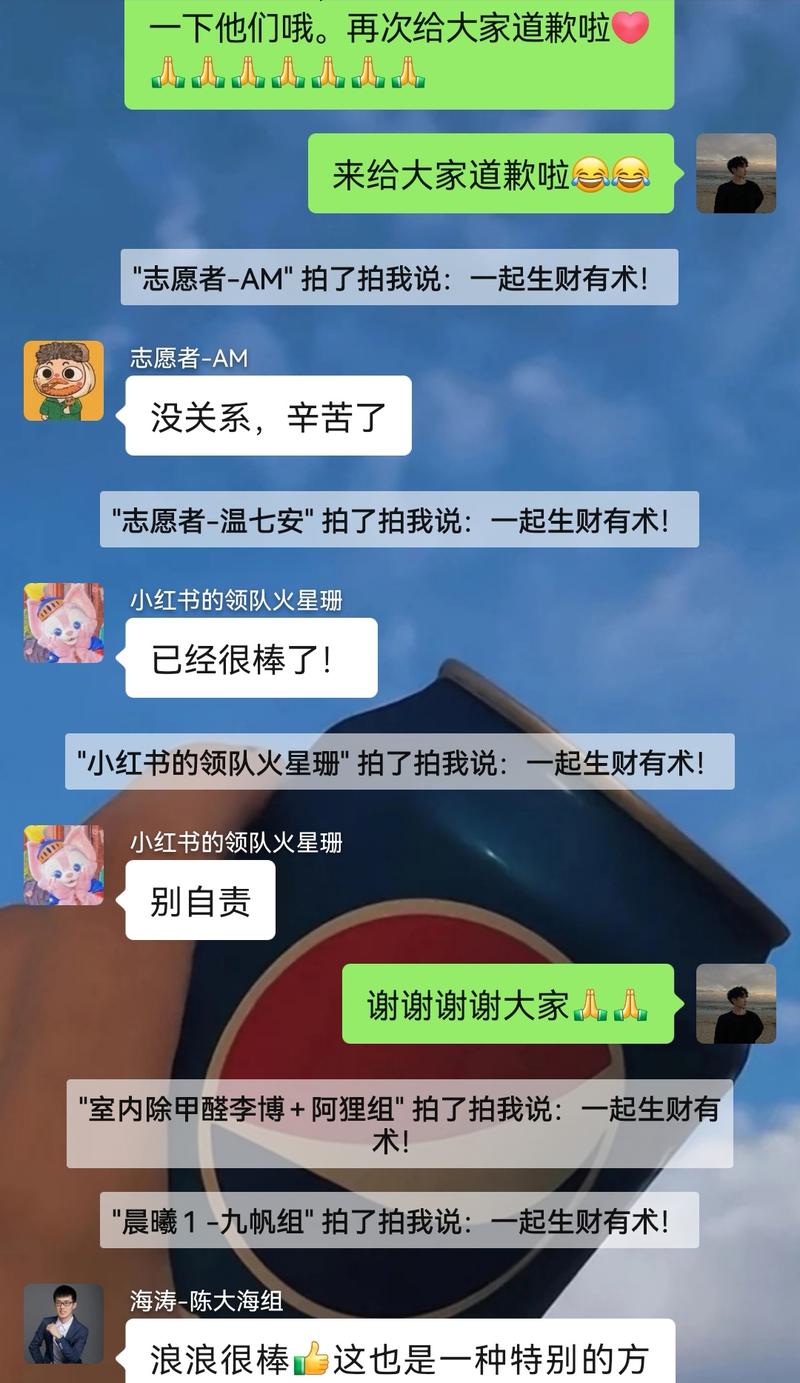This screenshot has height=1383, width=800.
Task: Click the '谢谢谢谢大家' green bubble
Action: [508, 1005]
